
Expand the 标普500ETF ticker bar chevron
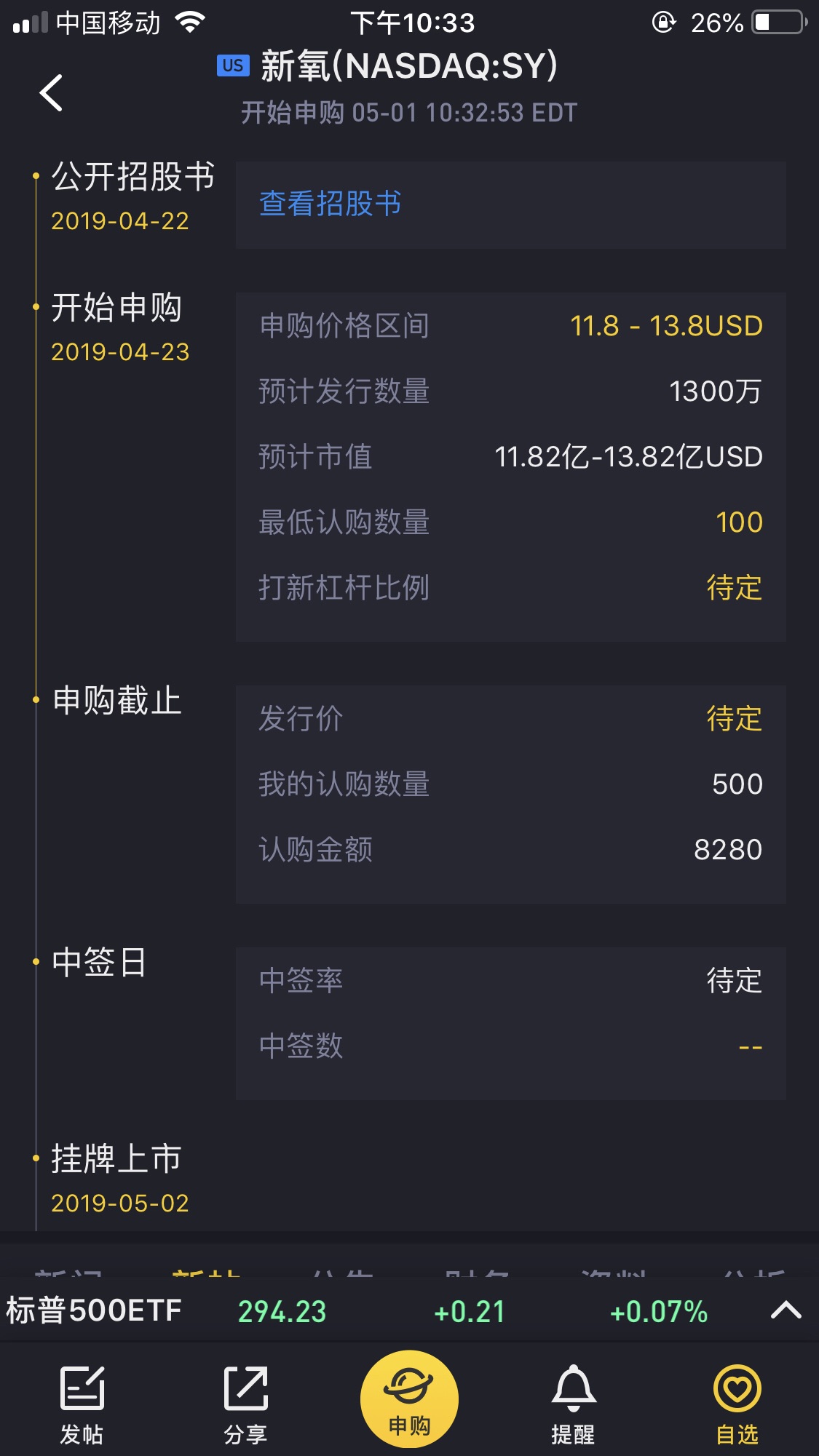[x=786, y=1310]
